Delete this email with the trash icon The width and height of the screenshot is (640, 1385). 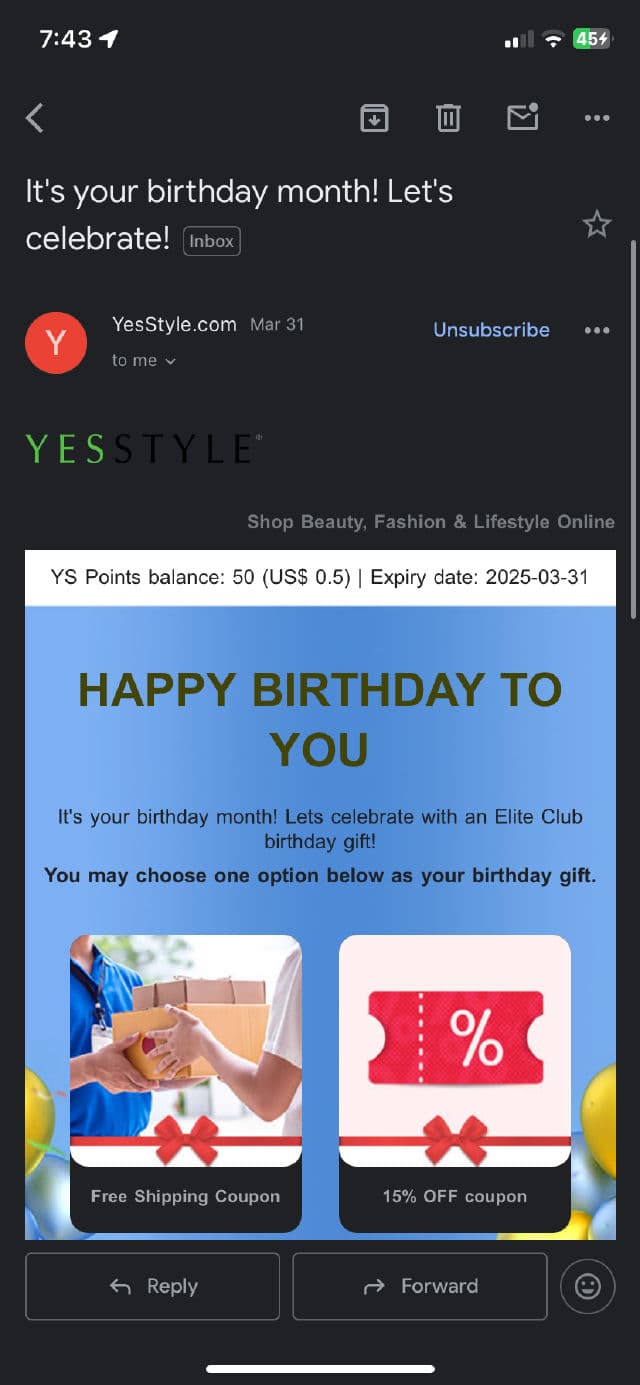[x=448, y=118]
